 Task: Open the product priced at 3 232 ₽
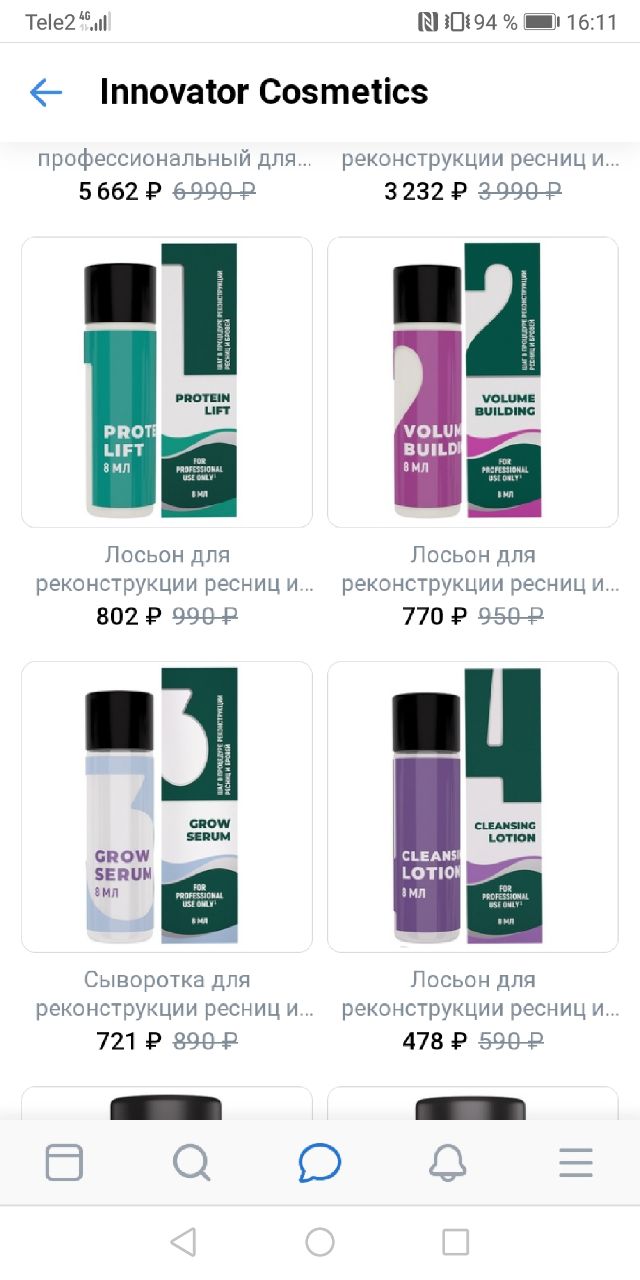click(x=473, y=175)
